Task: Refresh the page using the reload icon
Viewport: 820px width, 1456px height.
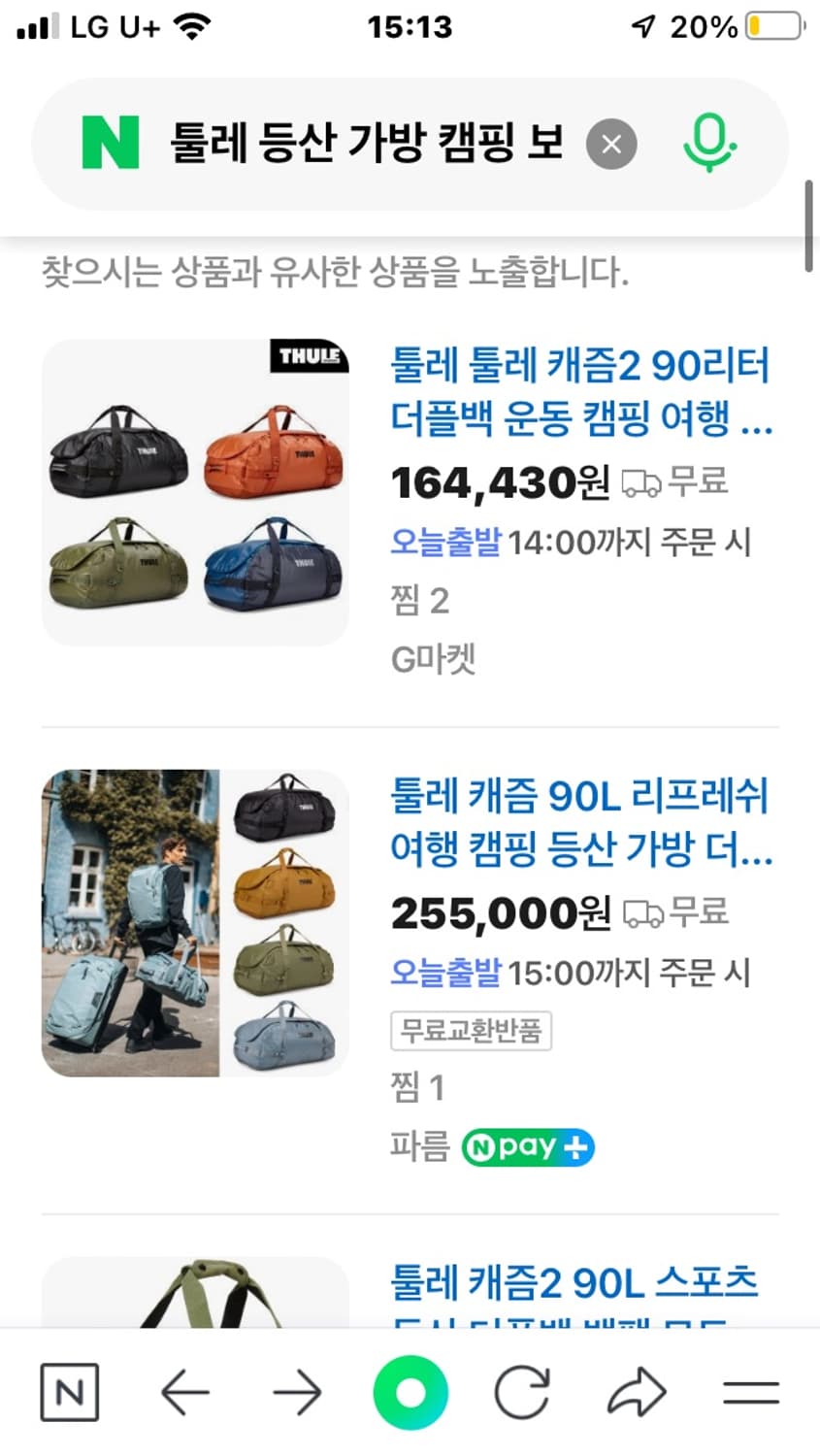Action: click(523, 1392)
